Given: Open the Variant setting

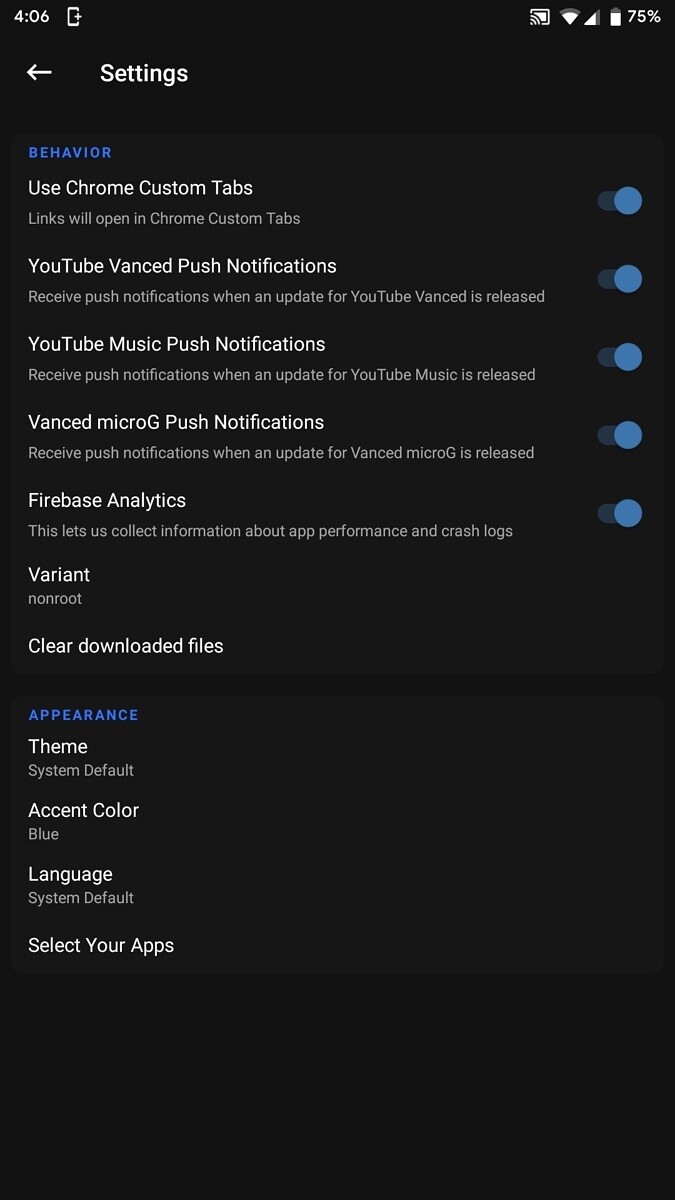Looking at the screenshot, I should tap(337, 586).
